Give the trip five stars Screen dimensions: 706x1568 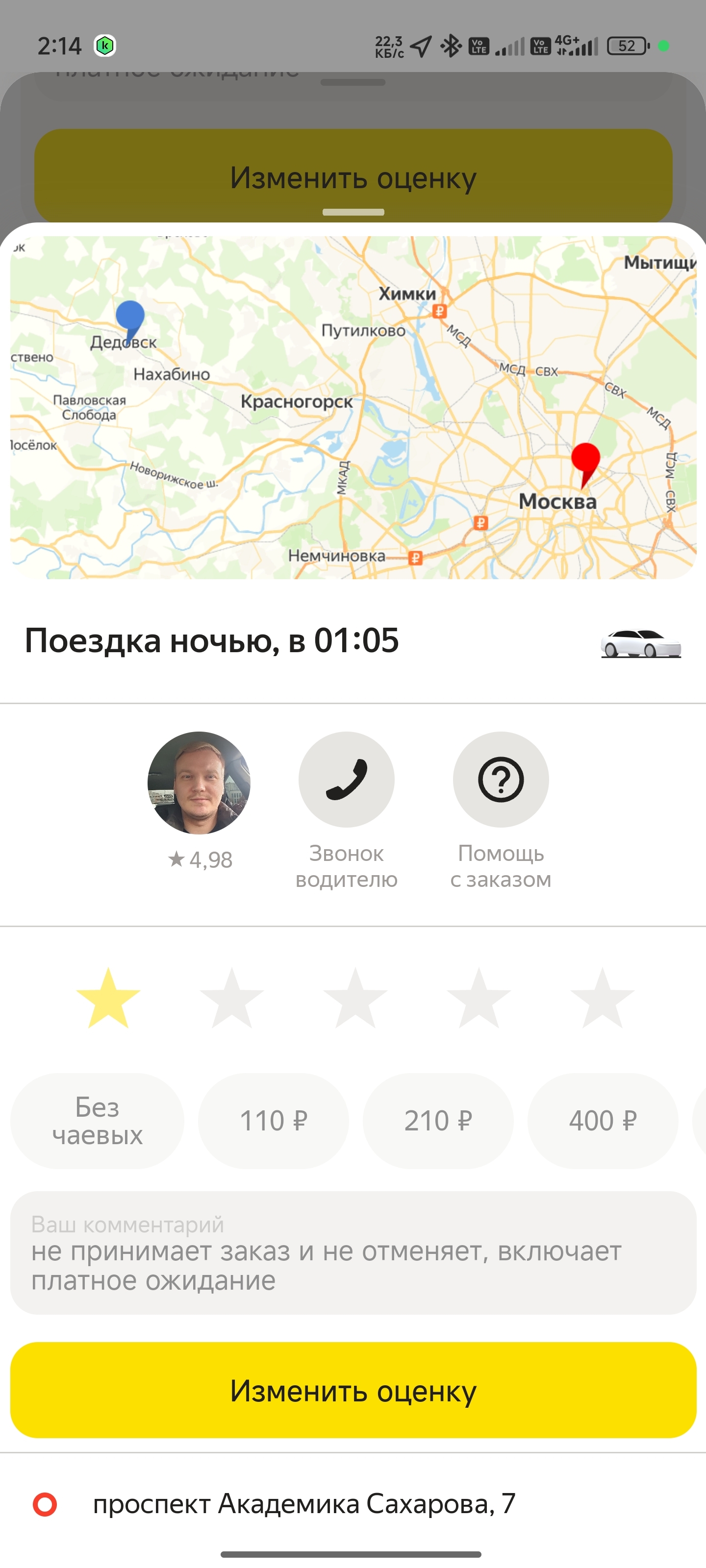603,998
